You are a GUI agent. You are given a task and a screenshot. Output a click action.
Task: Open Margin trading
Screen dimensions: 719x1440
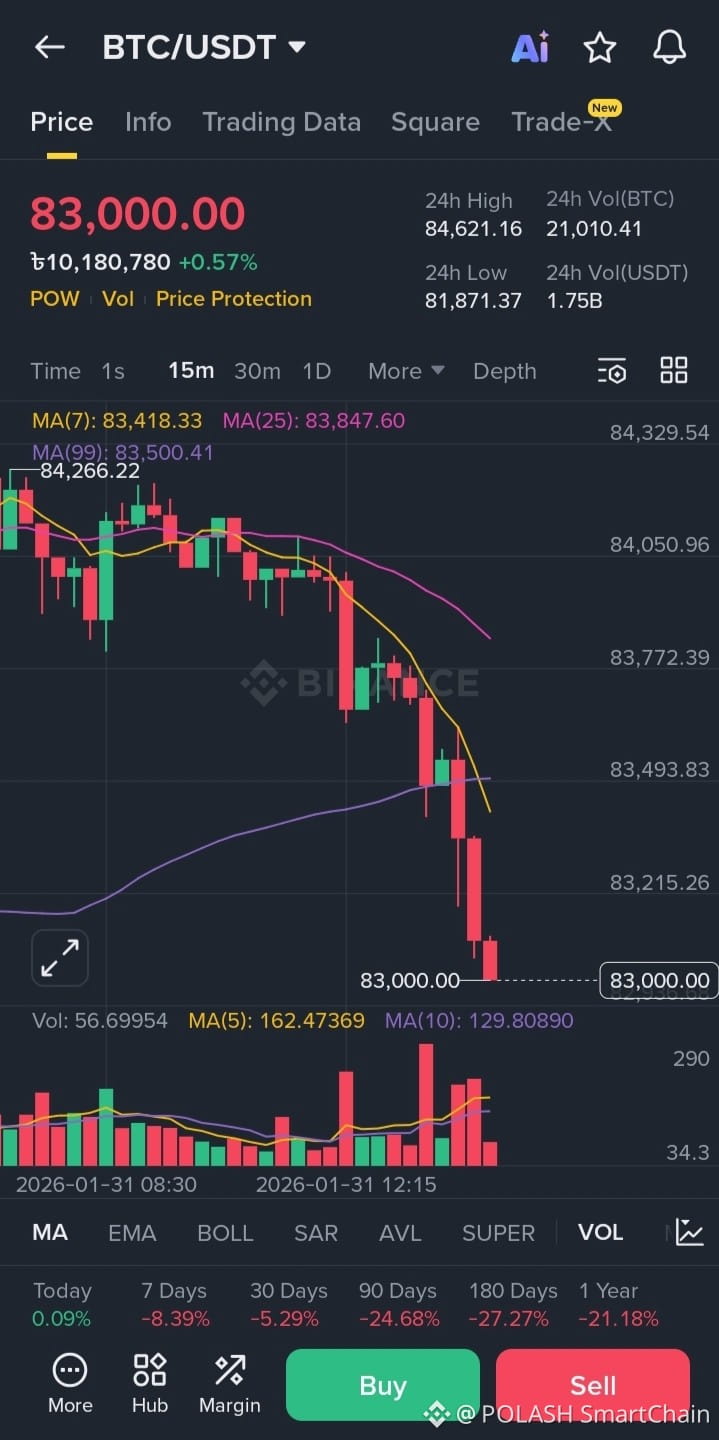click(x=229, y=1384)
